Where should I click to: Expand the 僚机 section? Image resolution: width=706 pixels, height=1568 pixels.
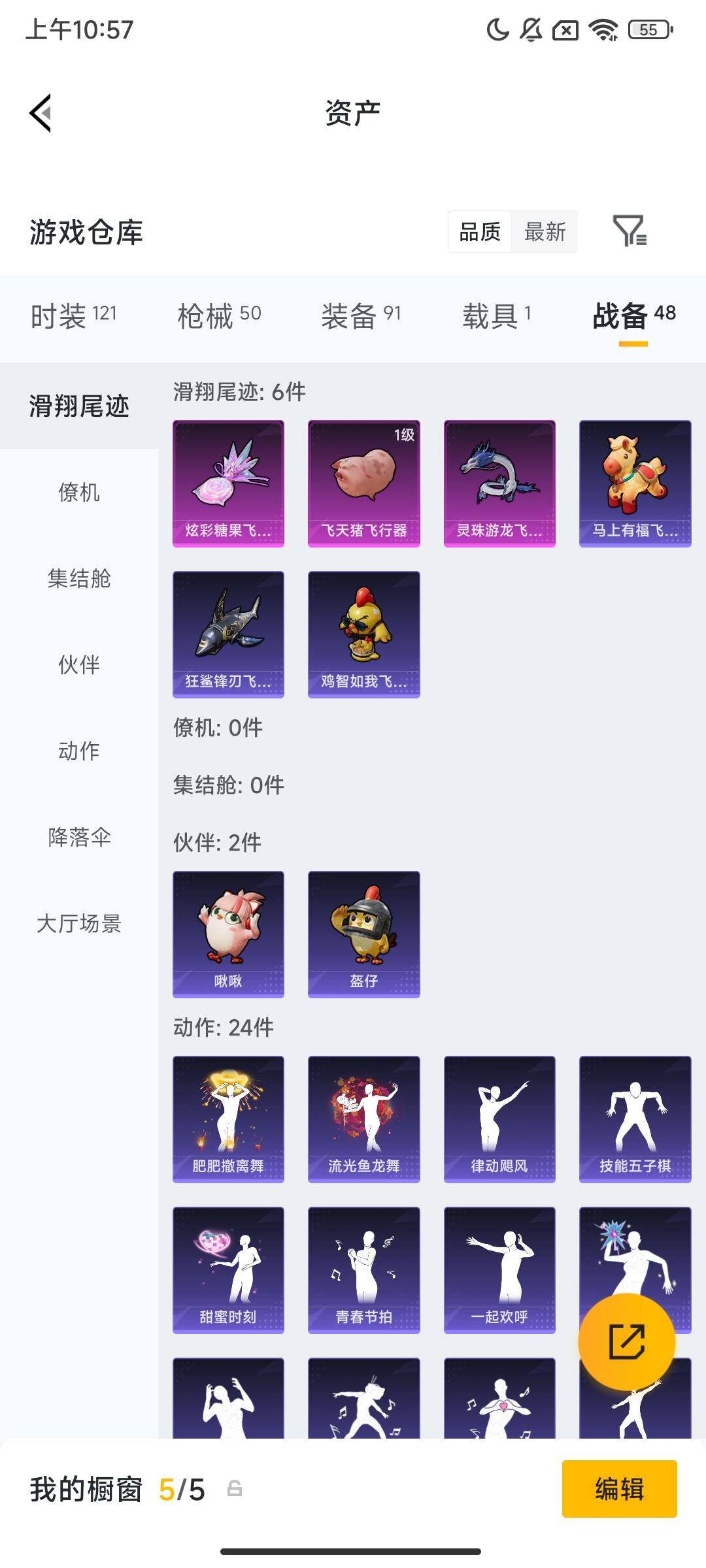click(x=78, y=494)
